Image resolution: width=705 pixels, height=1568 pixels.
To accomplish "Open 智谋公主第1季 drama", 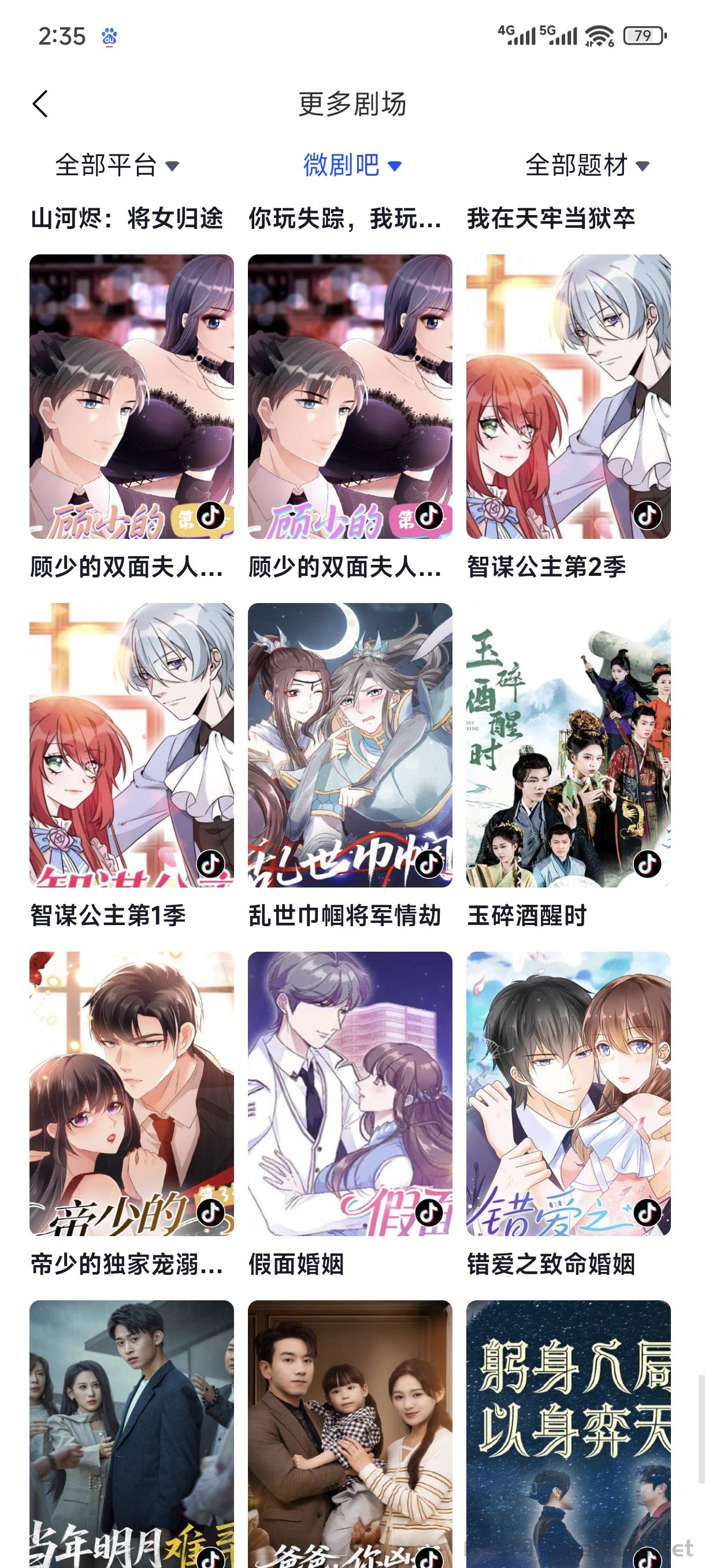I will (x=131, y=745).
